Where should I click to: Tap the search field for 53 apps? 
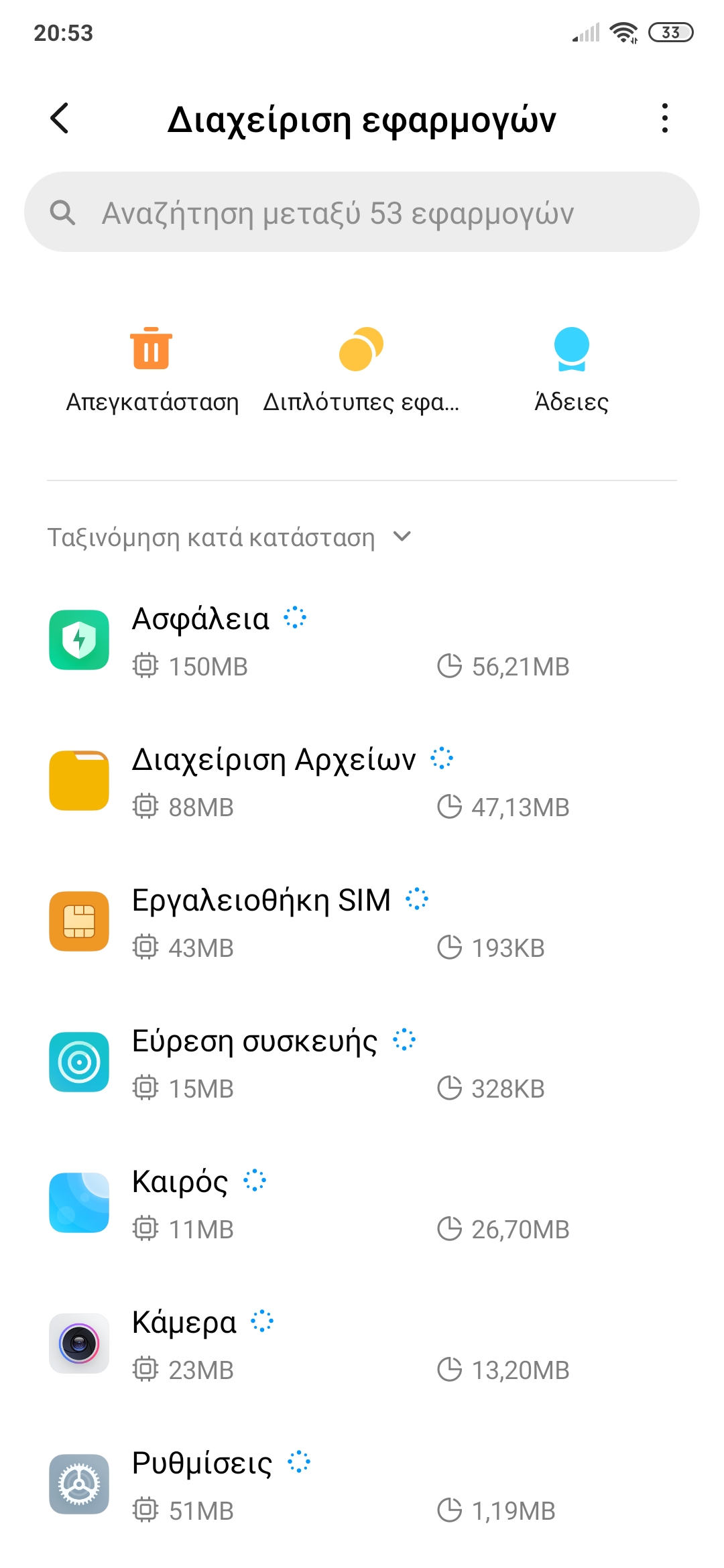[362, 212]
